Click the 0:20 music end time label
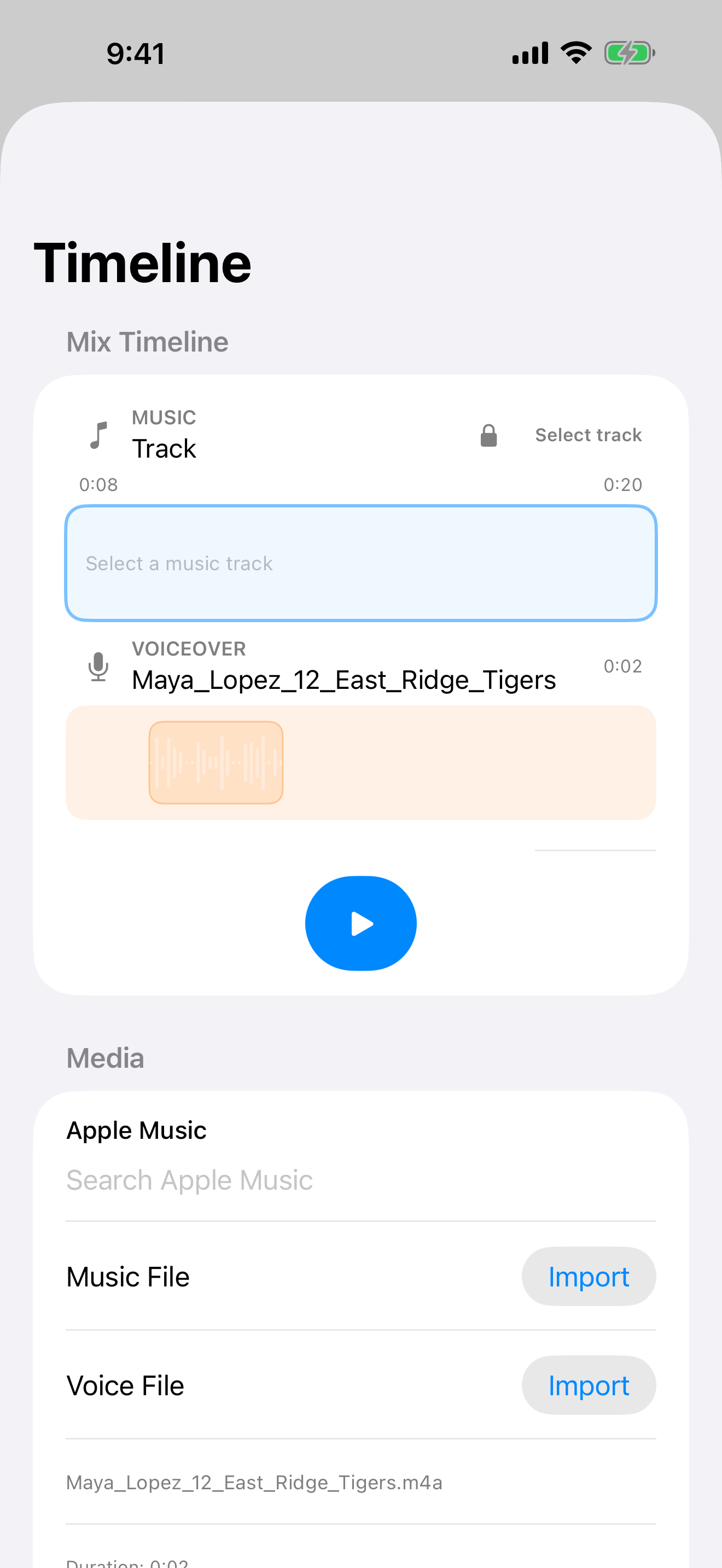Image resolution: width=722 pixels, height=1568 pixels. 622,484
